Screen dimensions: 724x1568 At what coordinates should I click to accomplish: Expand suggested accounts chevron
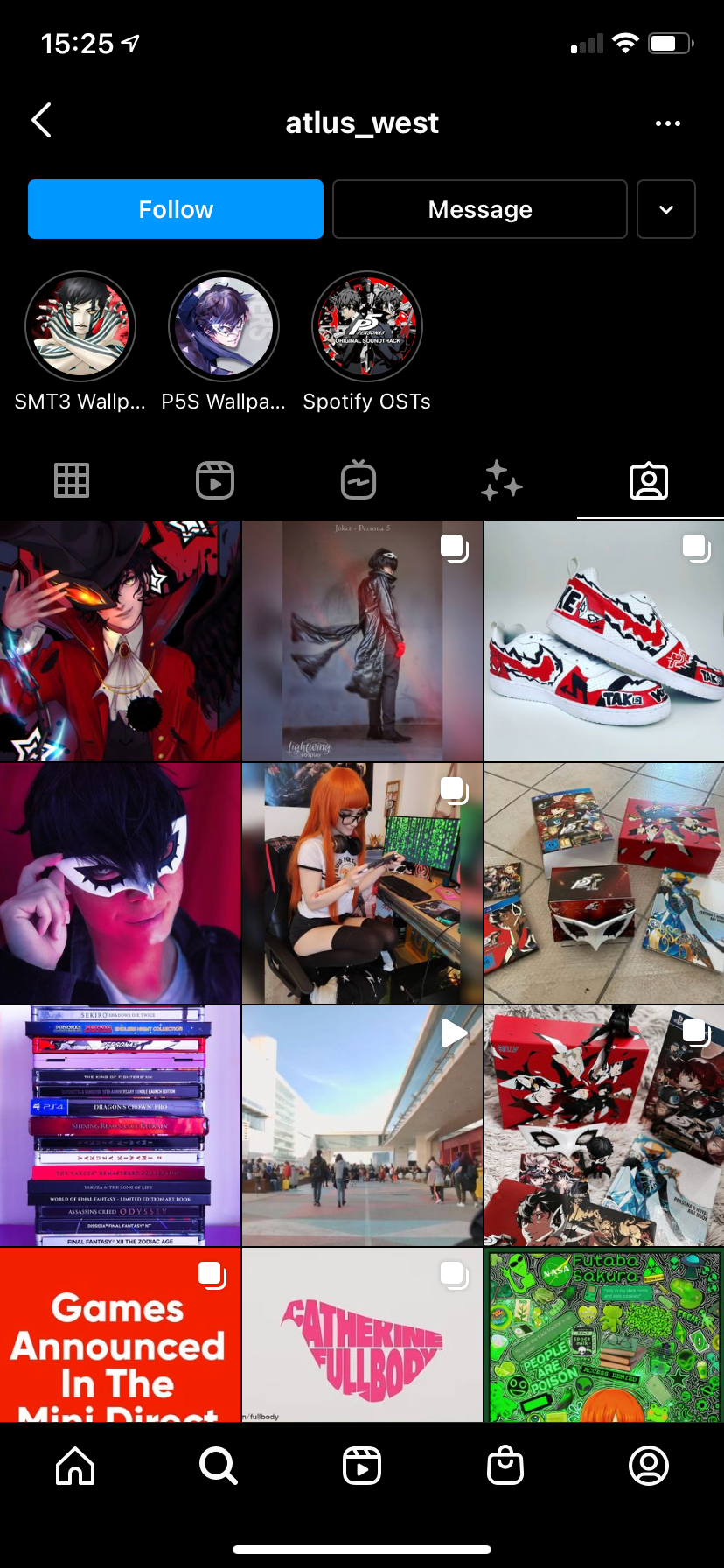coord(666,209)
